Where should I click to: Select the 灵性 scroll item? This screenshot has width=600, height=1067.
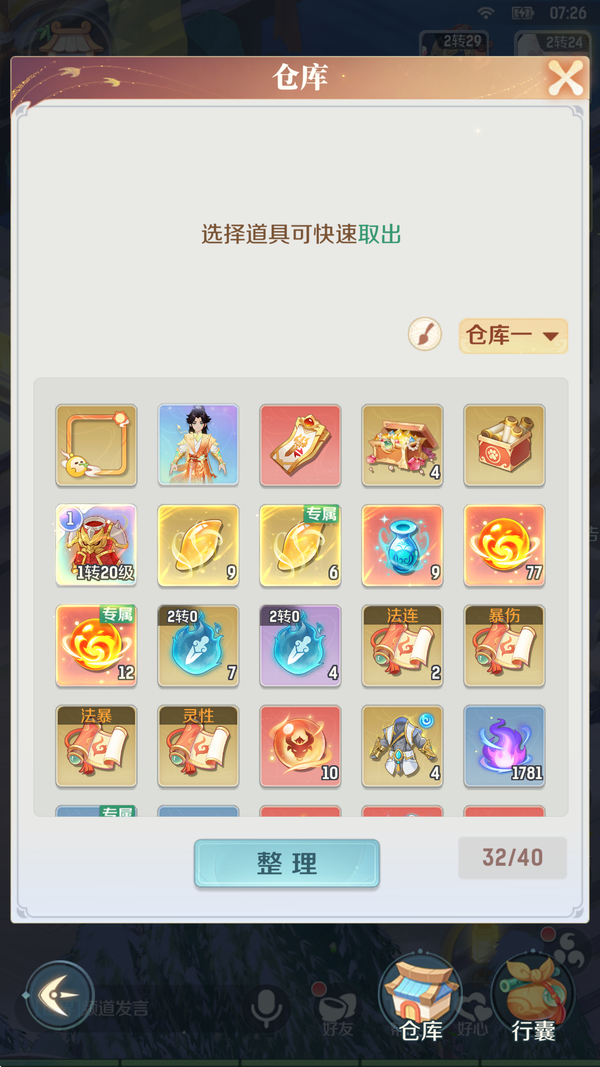pos(198,745)
